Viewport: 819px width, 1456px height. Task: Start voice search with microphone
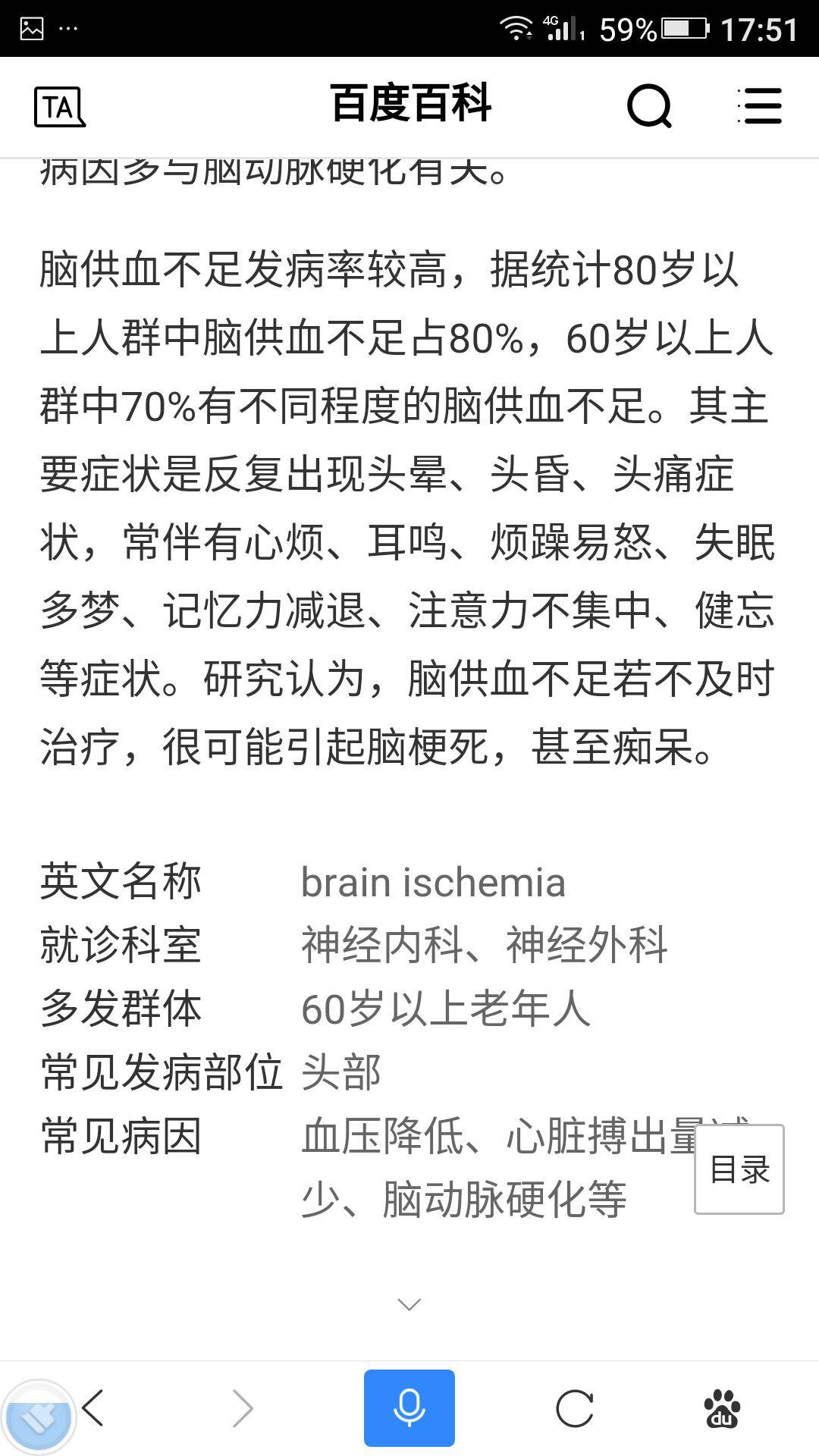(409, 1408)
